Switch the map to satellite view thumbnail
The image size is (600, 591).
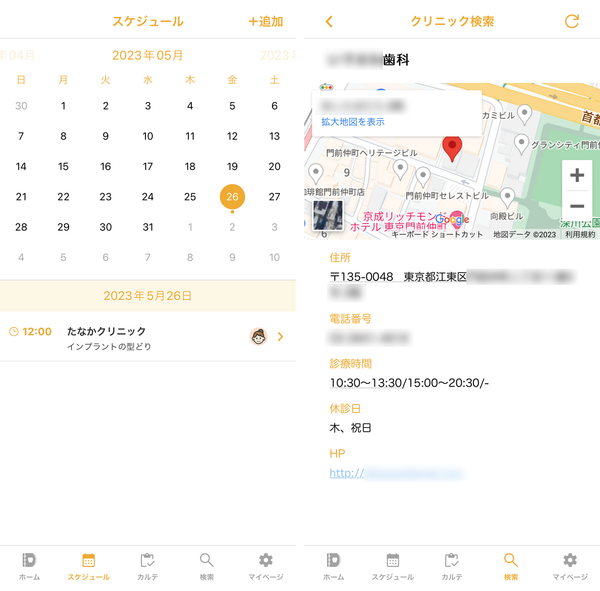tap(328, 216)
